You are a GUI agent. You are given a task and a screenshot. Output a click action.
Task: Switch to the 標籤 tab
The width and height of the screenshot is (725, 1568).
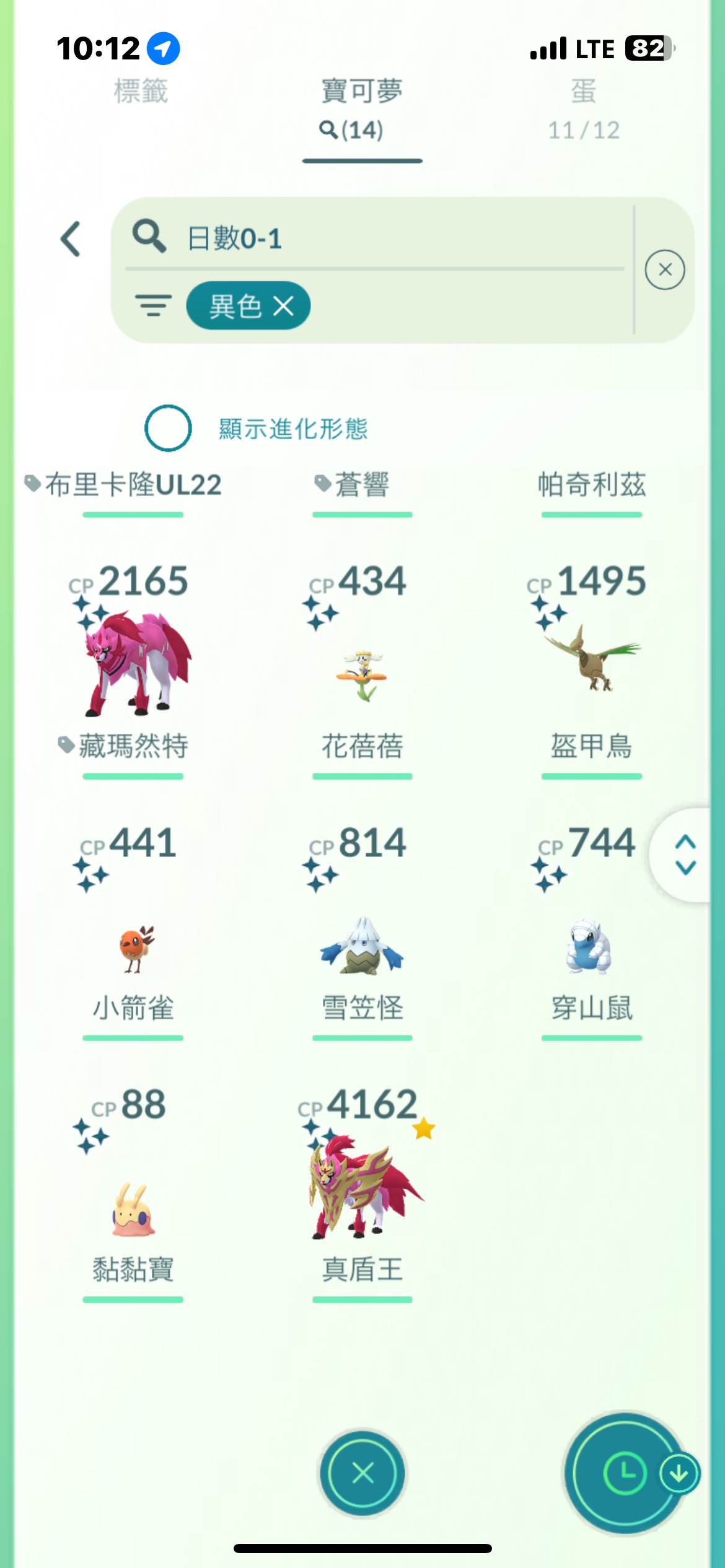[x=141, y=92]
